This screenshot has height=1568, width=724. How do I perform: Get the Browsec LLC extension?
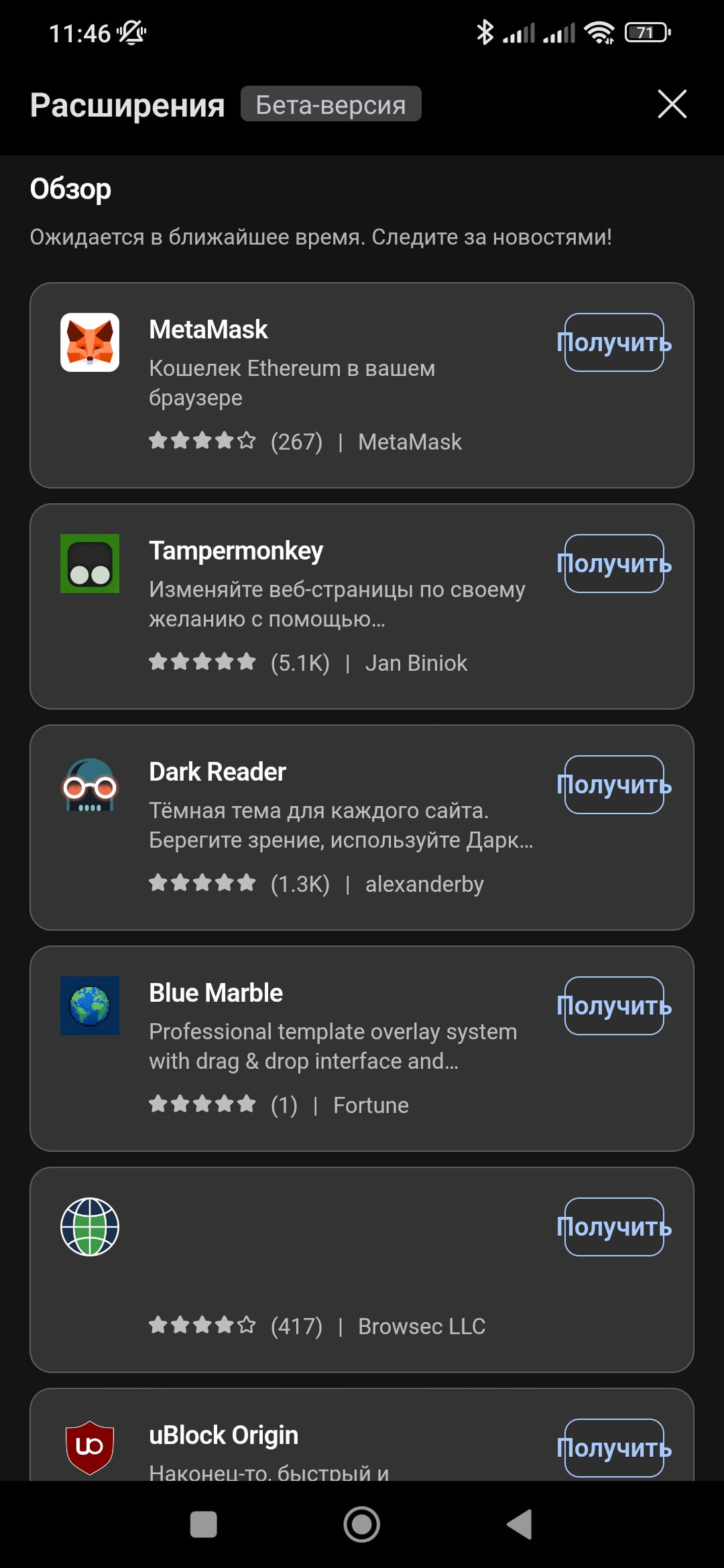coord(614,1227)
